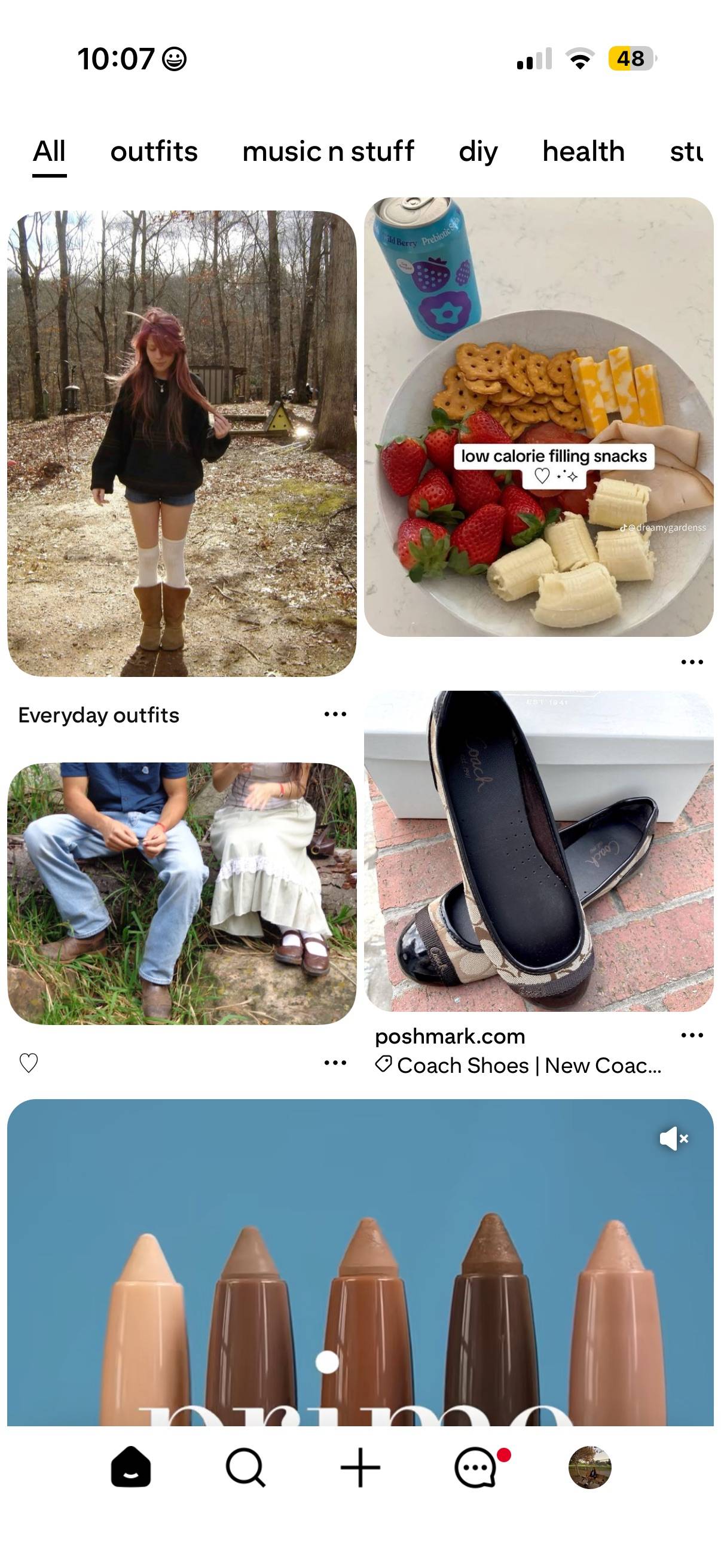The height and width of the screenshot is (1568, 721).
Task: Go to the home feed tab
Action: pyautogui.click(x=131, y=1467)
